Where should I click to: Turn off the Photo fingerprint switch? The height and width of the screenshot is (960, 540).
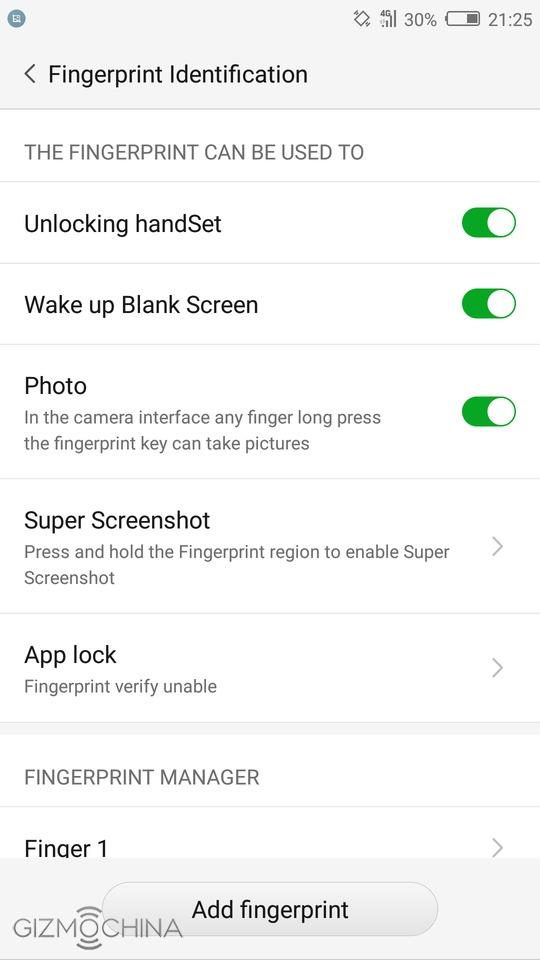pos(489,411)
